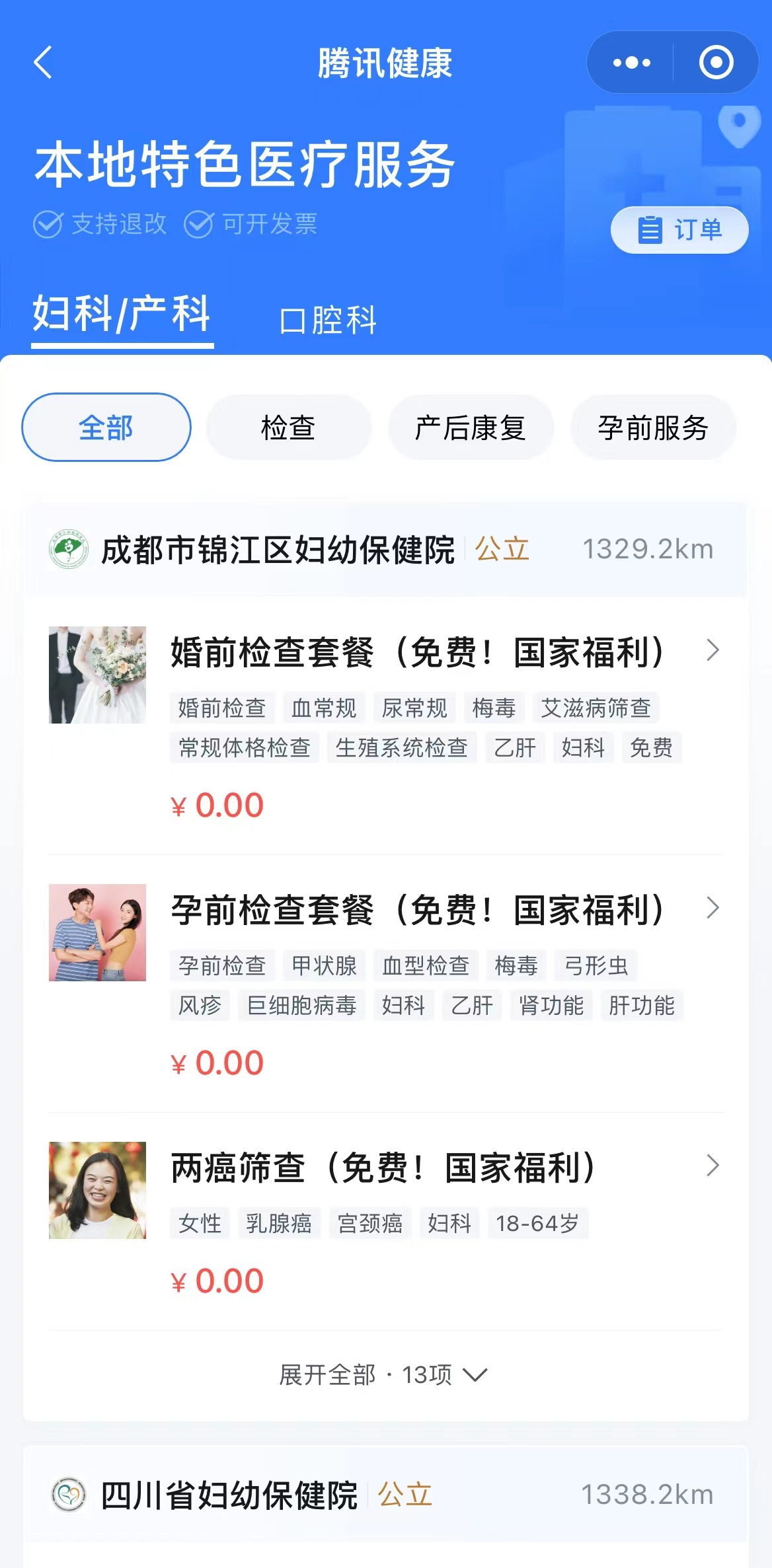Filter services by 孕前服务
Viewport: 772px width, 1568px height.
(653, 428)
